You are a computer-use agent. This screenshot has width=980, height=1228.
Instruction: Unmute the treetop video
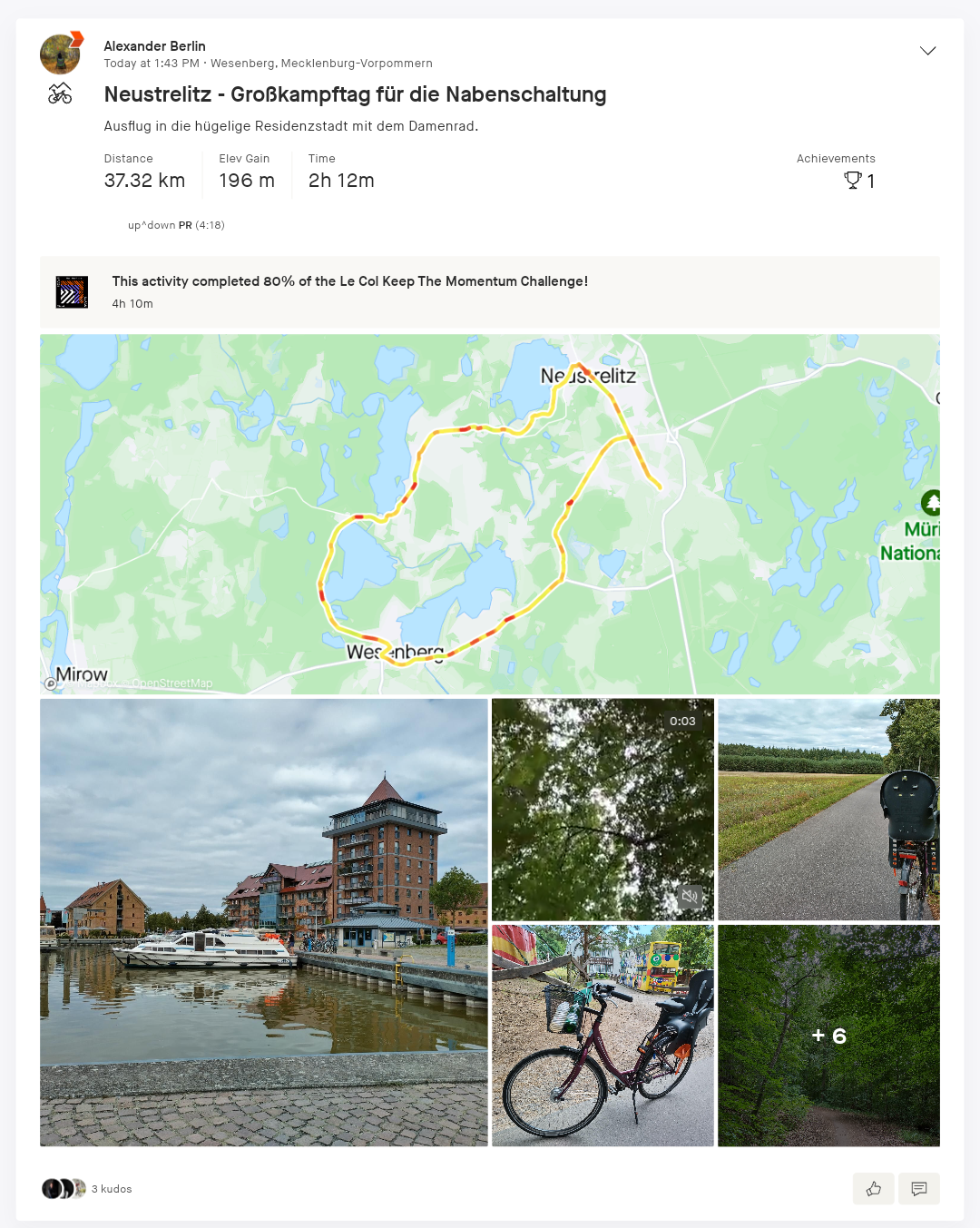(x=690, y=897)
